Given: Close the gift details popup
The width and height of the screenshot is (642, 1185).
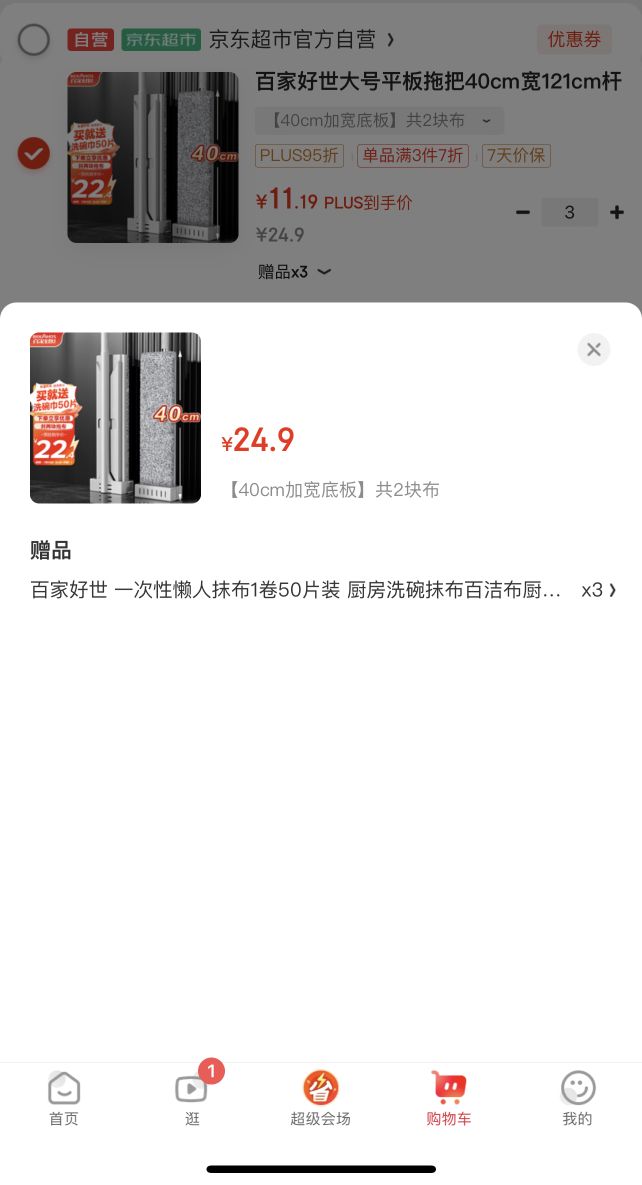Looking at the screenshot, I should point(593,349).
